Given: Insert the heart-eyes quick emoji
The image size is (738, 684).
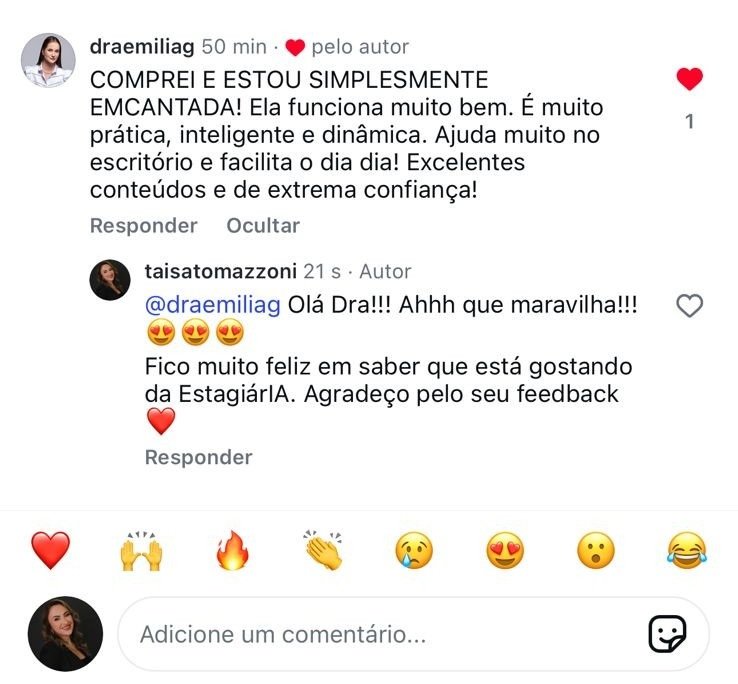Looking at the screenshot, I should [x=505, y=550].
